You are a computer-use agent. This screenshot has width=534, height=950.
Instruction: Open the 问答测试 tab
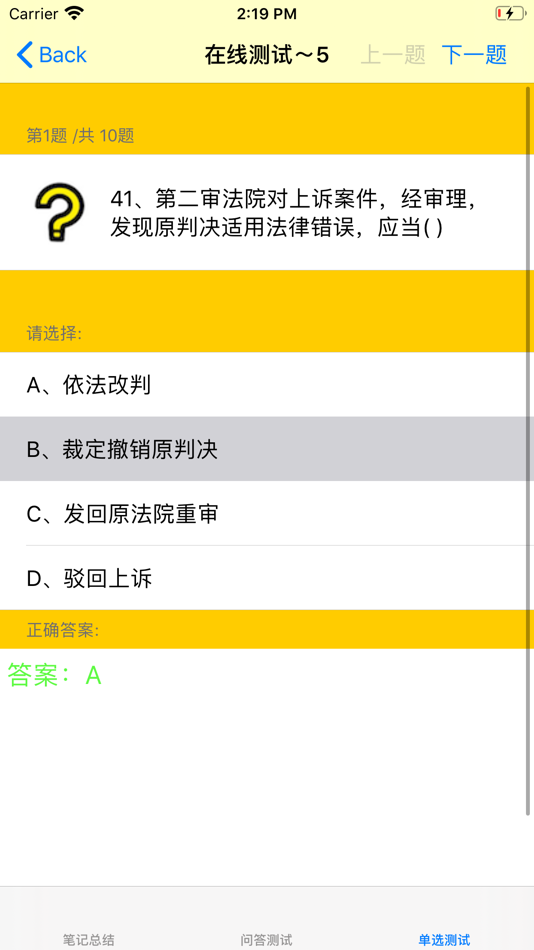click(x=267, y=939)
